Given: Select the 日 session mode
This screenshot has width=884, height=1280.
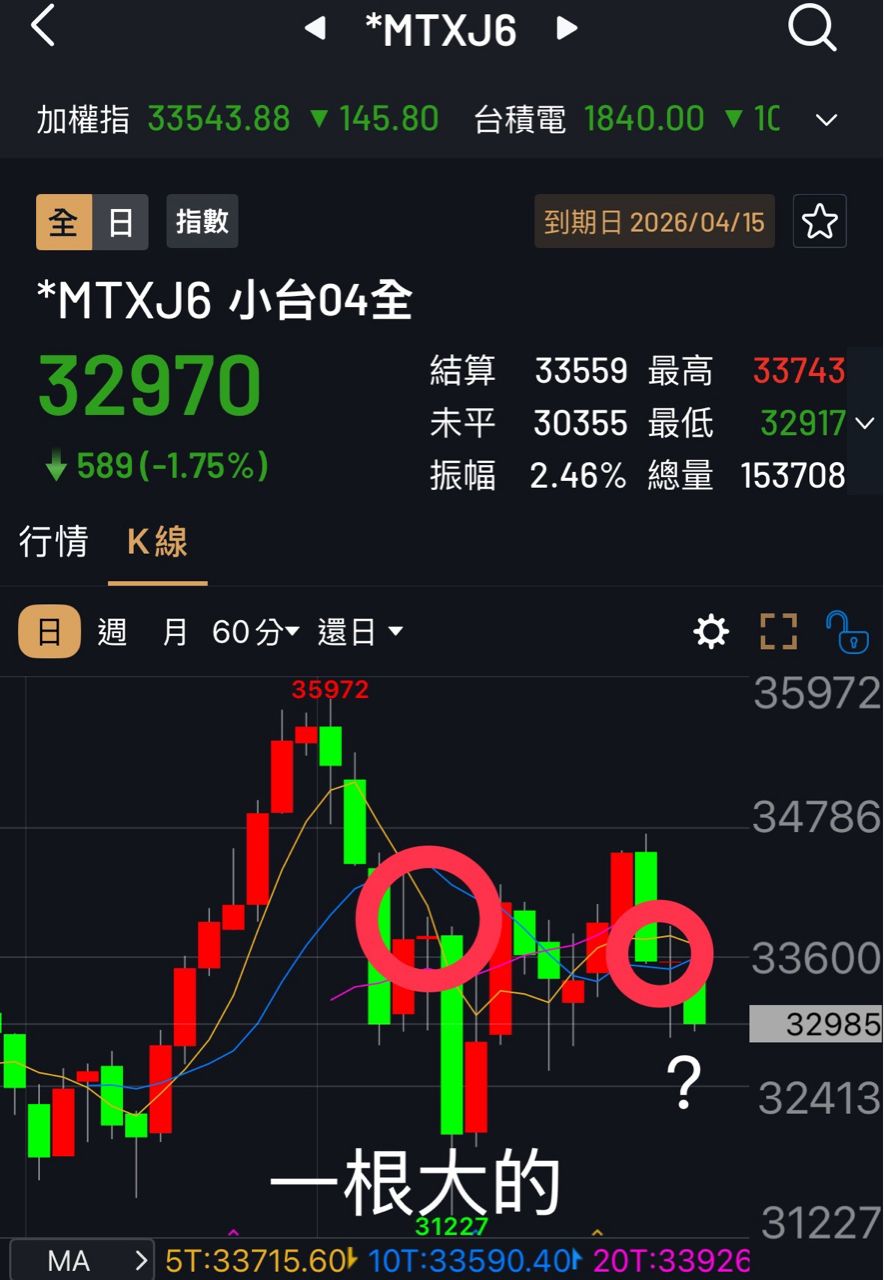Looking at the screenshot, I should tap(120, 222).
